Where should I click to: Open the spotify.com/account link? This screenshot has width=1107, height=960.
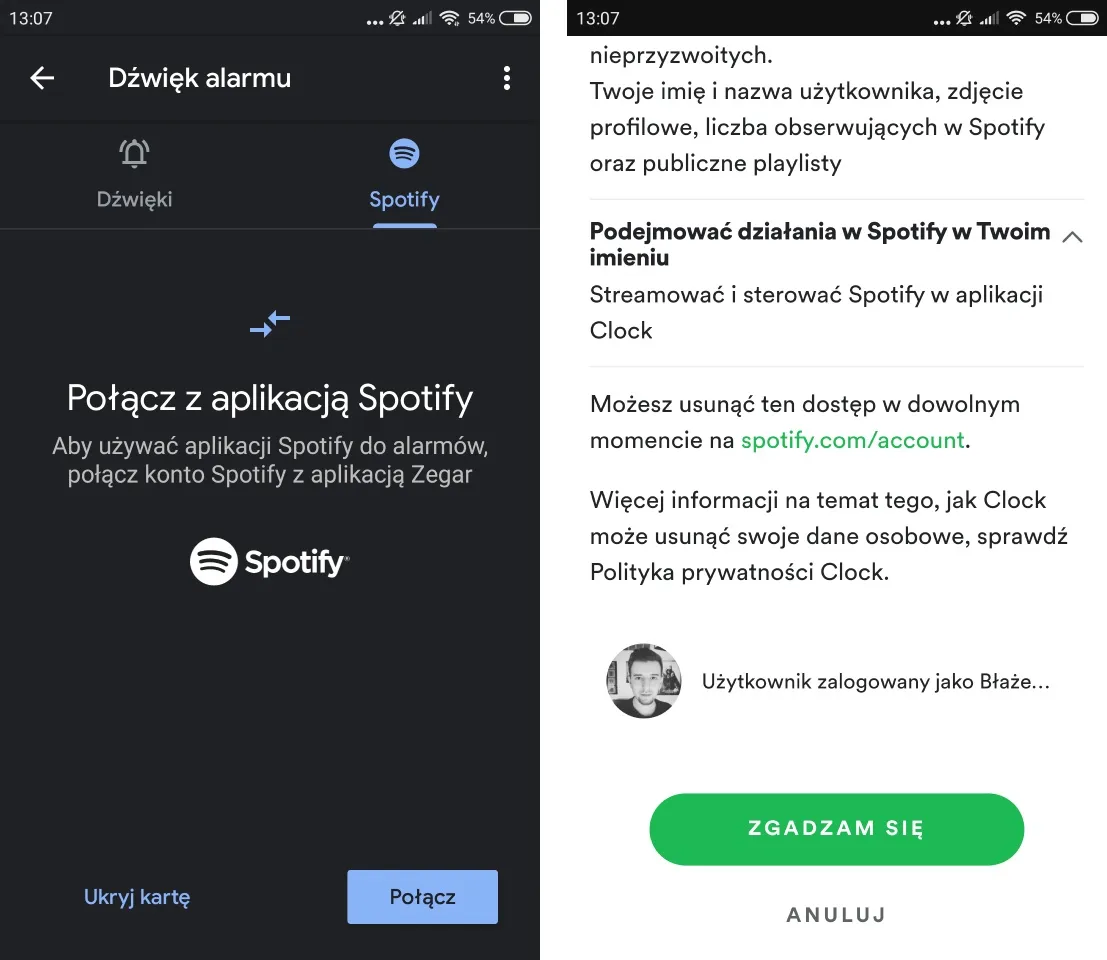coord(852,440)
